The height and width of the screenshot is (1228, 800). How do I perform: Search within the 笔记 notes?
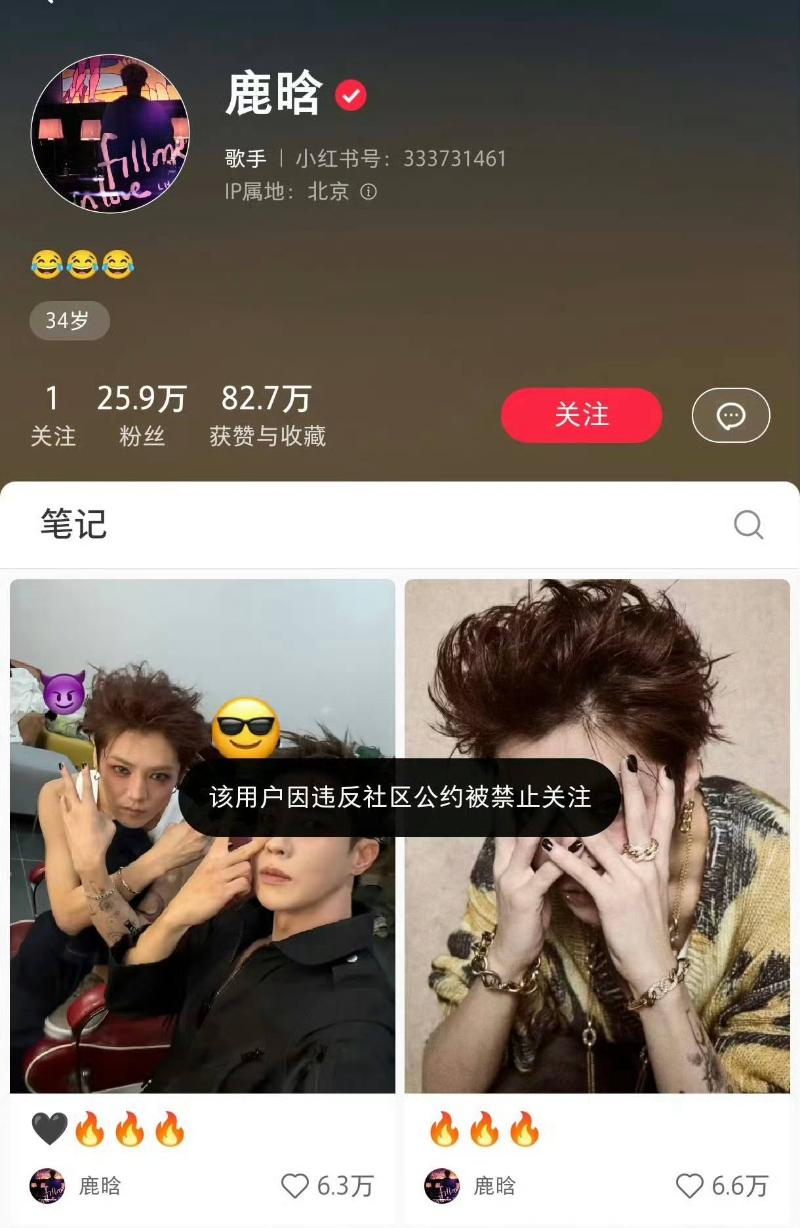[748, 524]
